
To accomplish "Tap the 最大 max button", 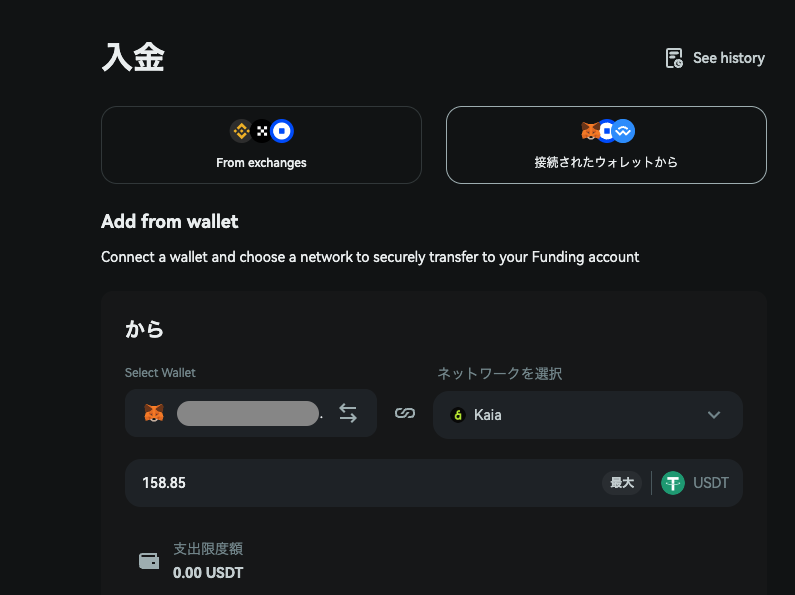I will coord(621,483).
